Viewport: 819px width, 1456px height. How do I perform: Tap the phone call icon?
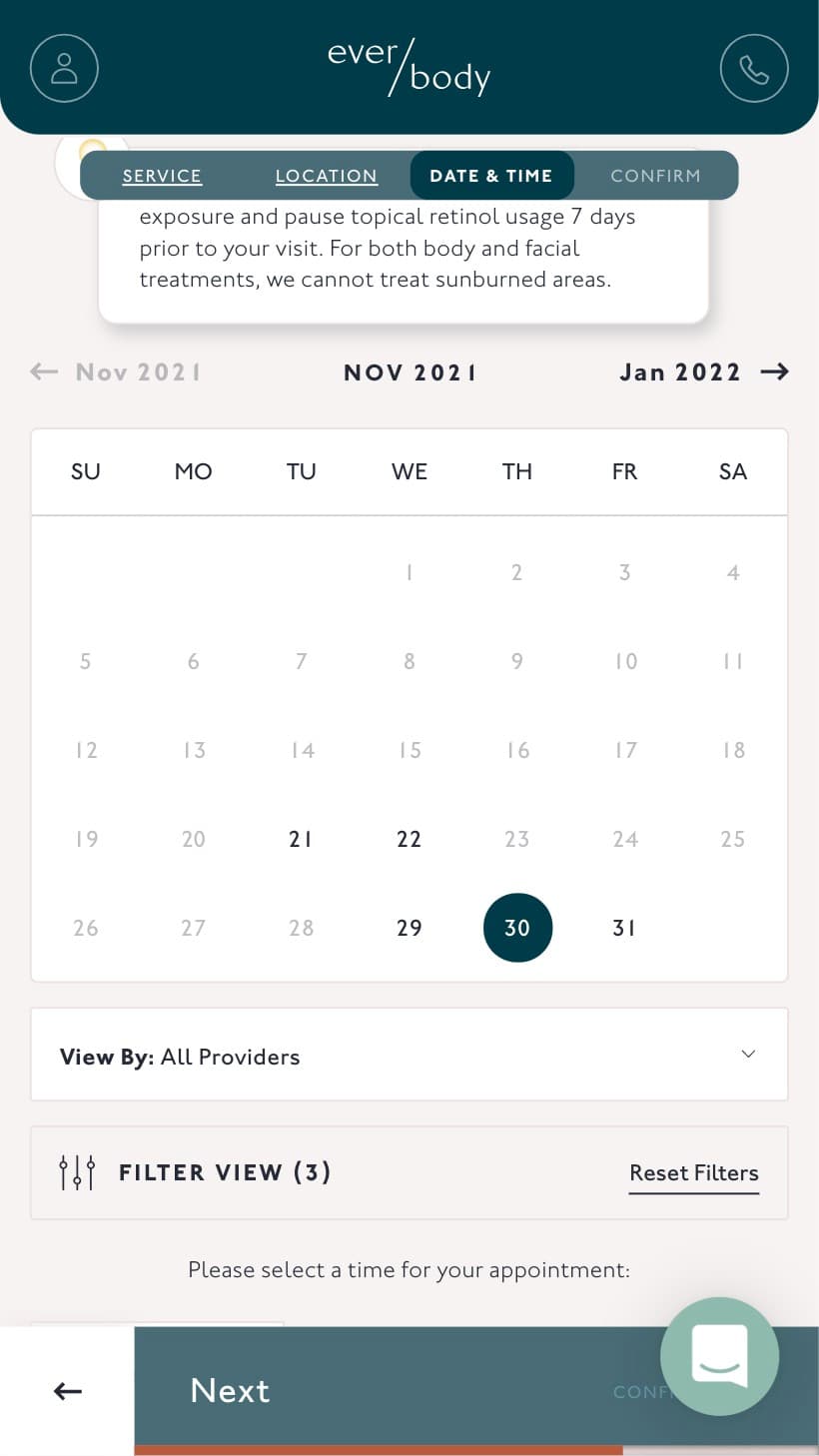(754, 68)
